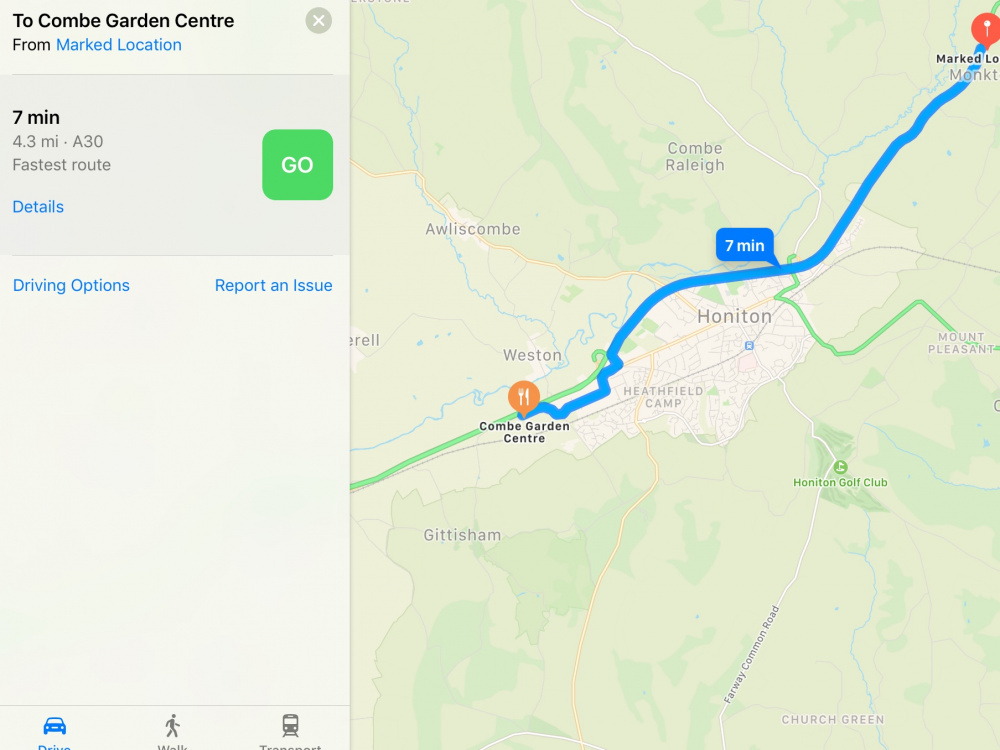This screenshot has width=1000, height=750.
Task: Open Driving Options
Action: [x=71, y=285]
